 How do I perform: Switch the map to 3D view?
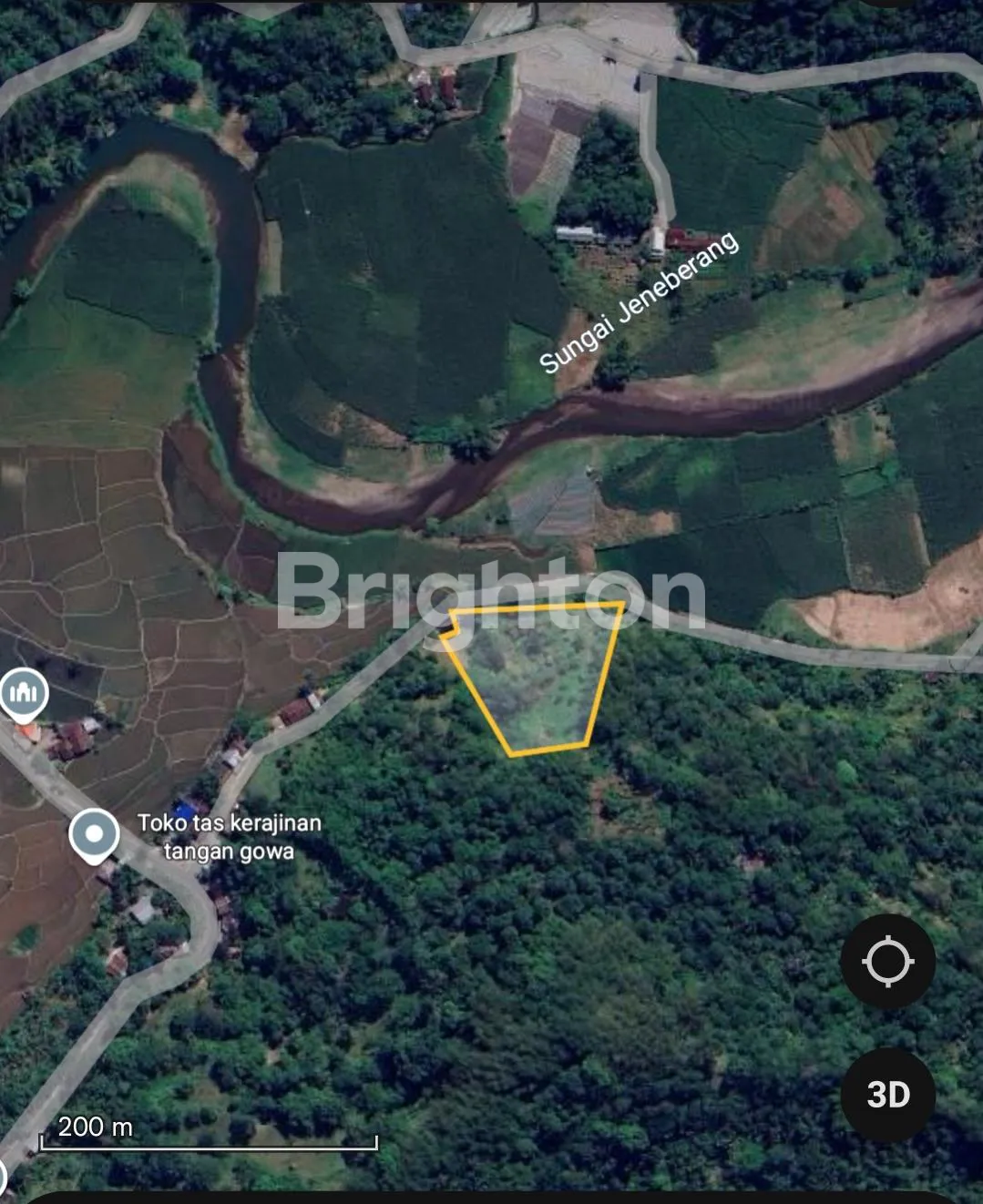point(887,1094)
